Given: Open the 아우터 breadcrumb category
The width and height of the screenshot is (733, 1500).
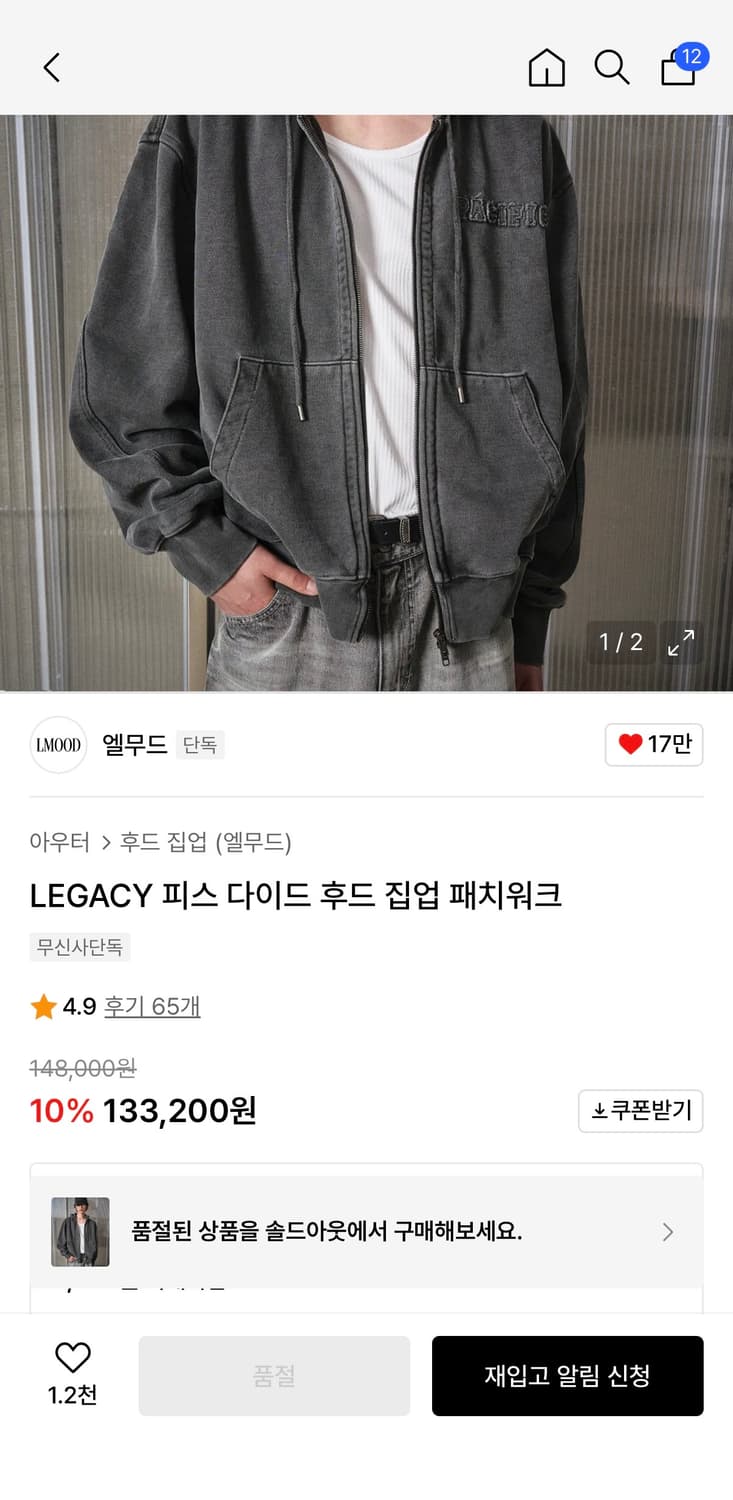Looking at the screenshot, I should point(60,843).
